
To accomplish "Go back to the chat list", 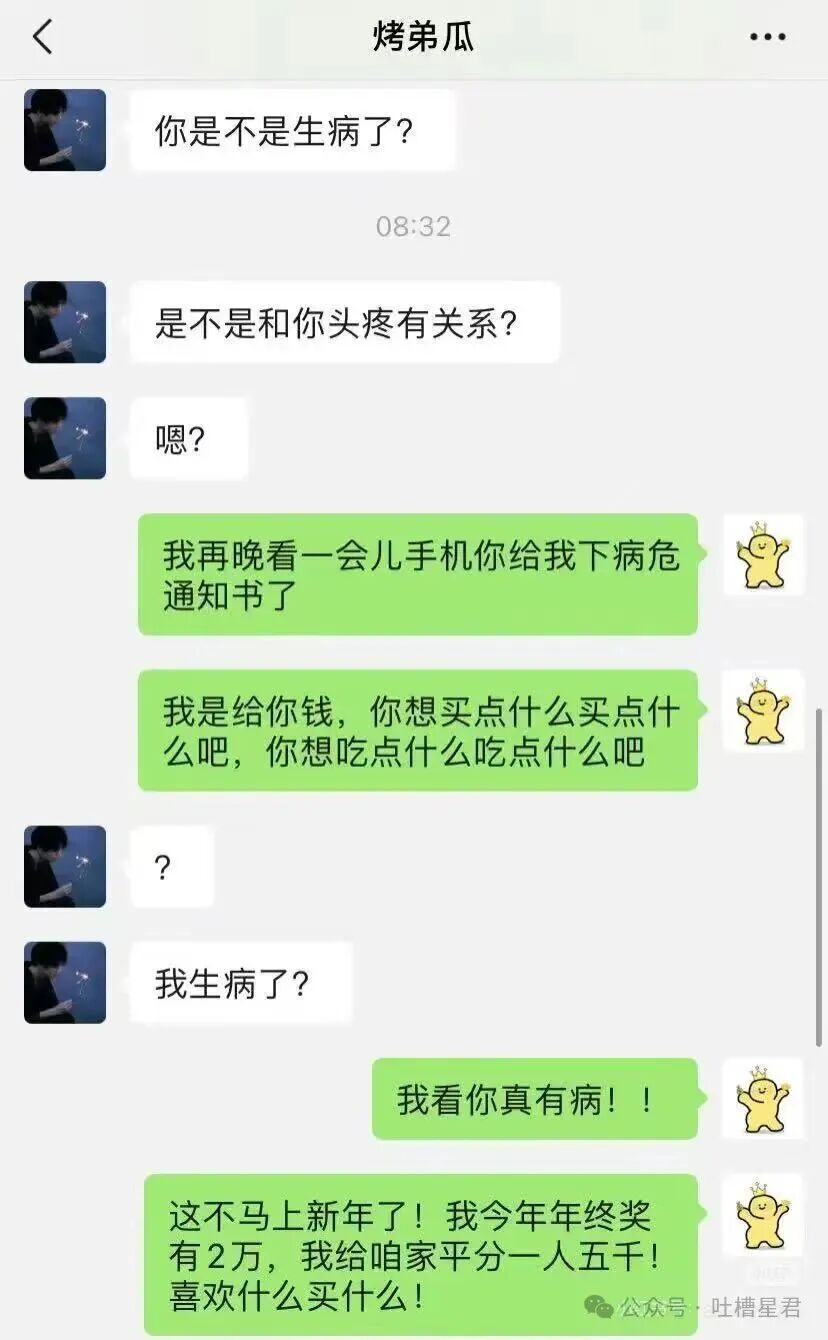I will click(42, 37).
